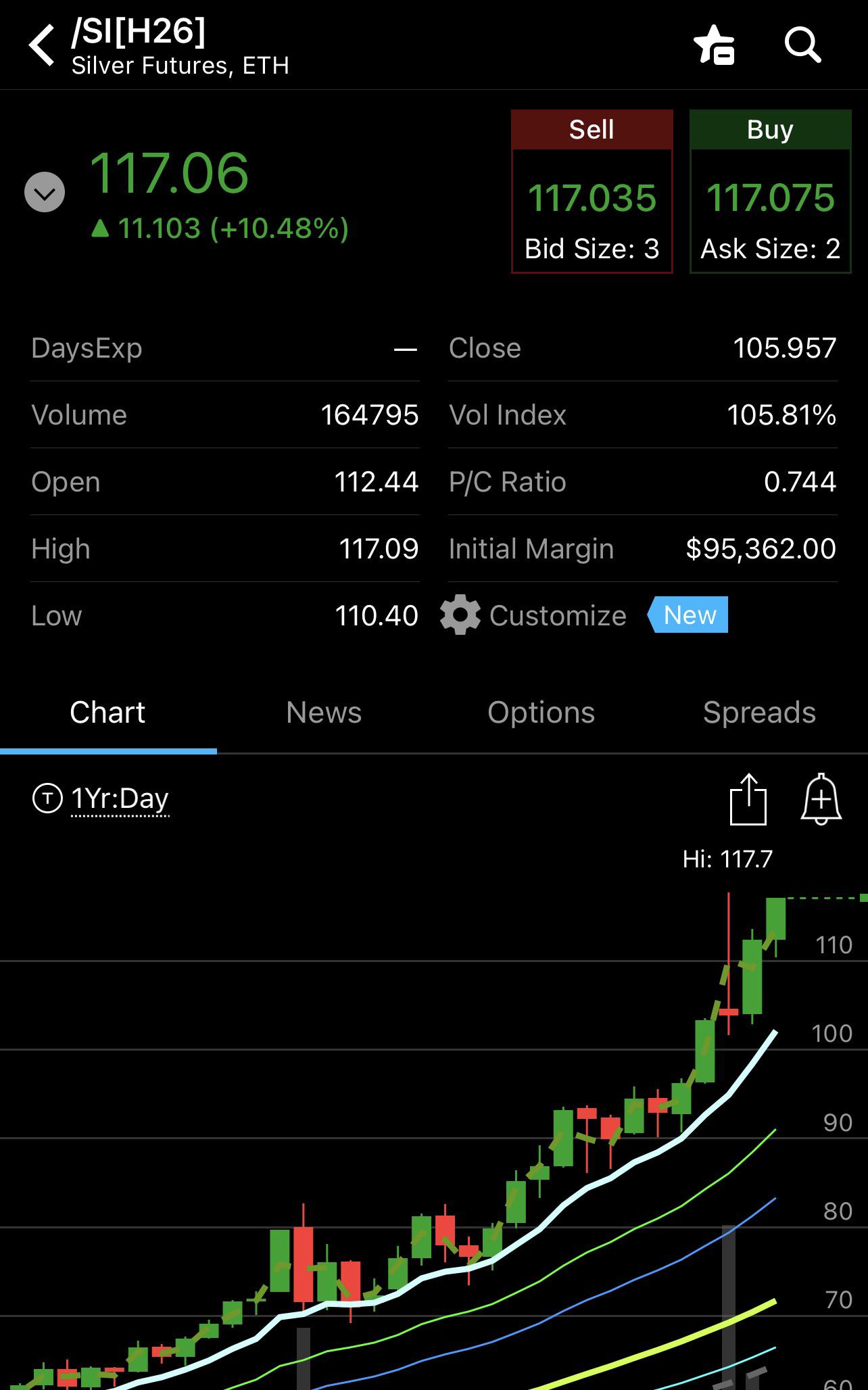
Task: Switch to the Spreads tab
Action: 759,713
